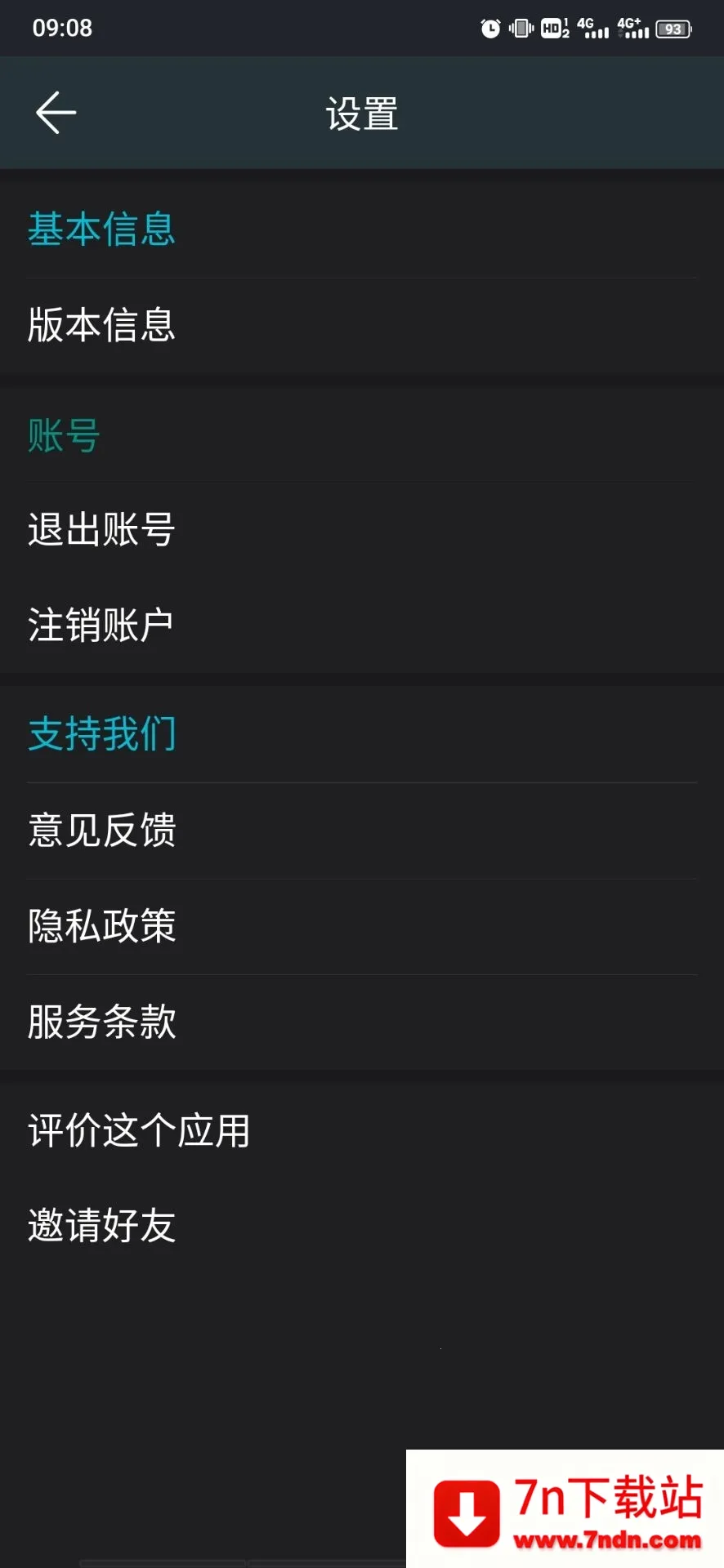The width and height of the screenshot is (724, 1568).
Task: Select 注销账户 to delete account
Action: pos(101,623)
